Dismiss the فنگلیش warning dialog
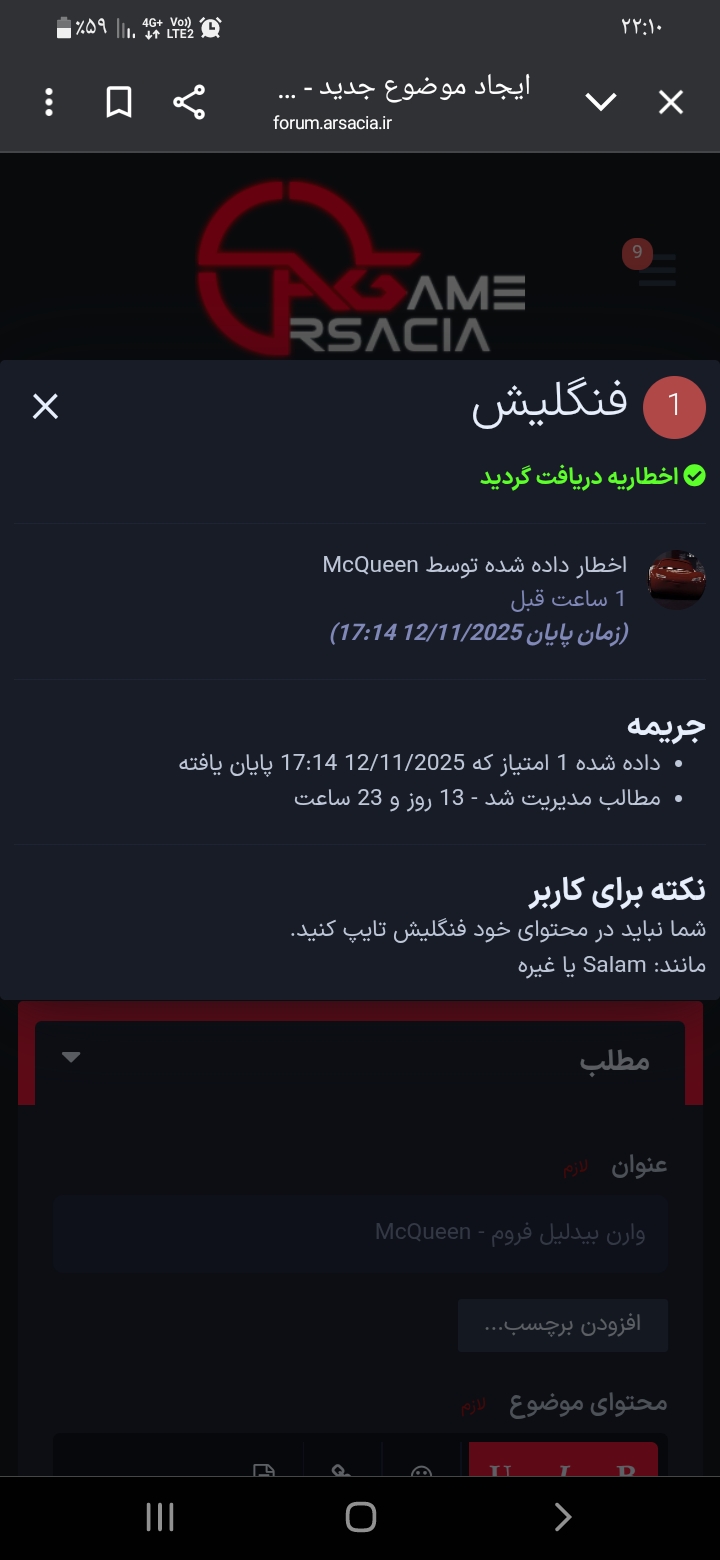This screenshot has width=720, height=1560. coord(46,406)
